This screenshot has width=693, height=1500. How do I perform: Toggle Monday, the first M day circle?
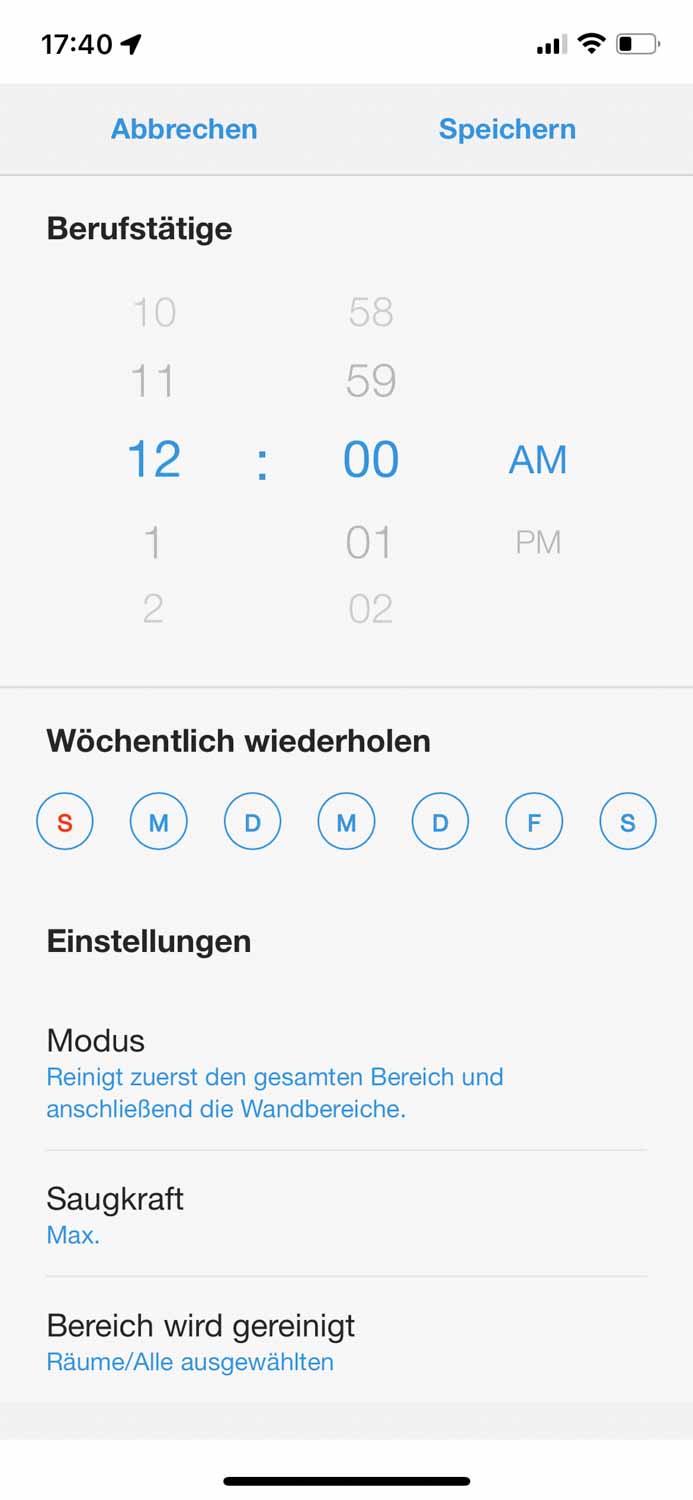tap(159, 822)
